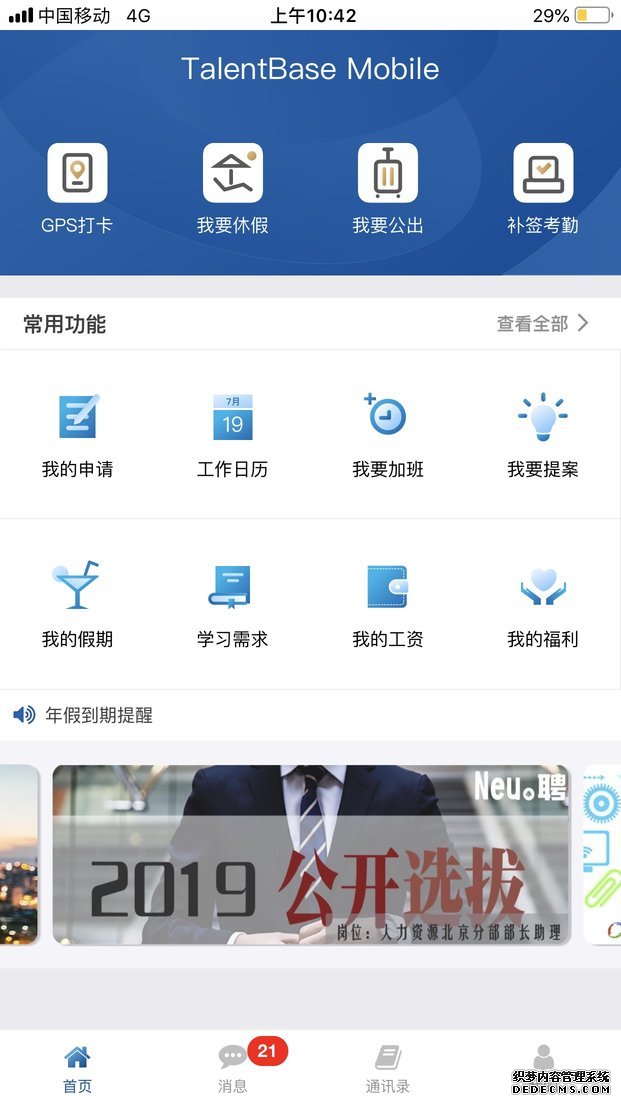Open the profile tab with person icon

(x=543, y=1060)
